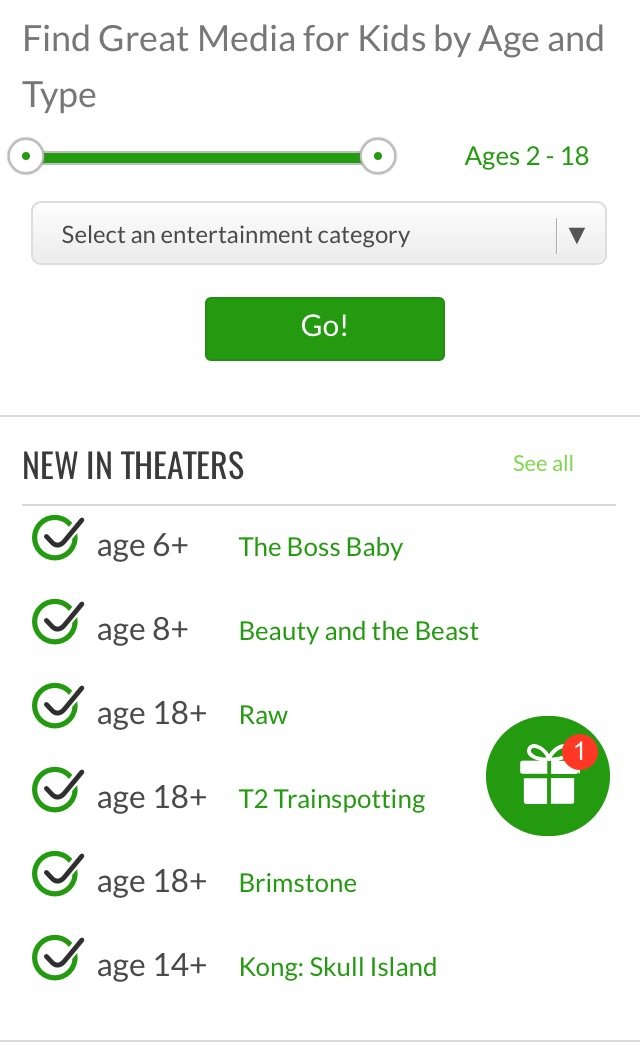
Task: Open T2 Trainspotting review
Action: click(332, 799)
